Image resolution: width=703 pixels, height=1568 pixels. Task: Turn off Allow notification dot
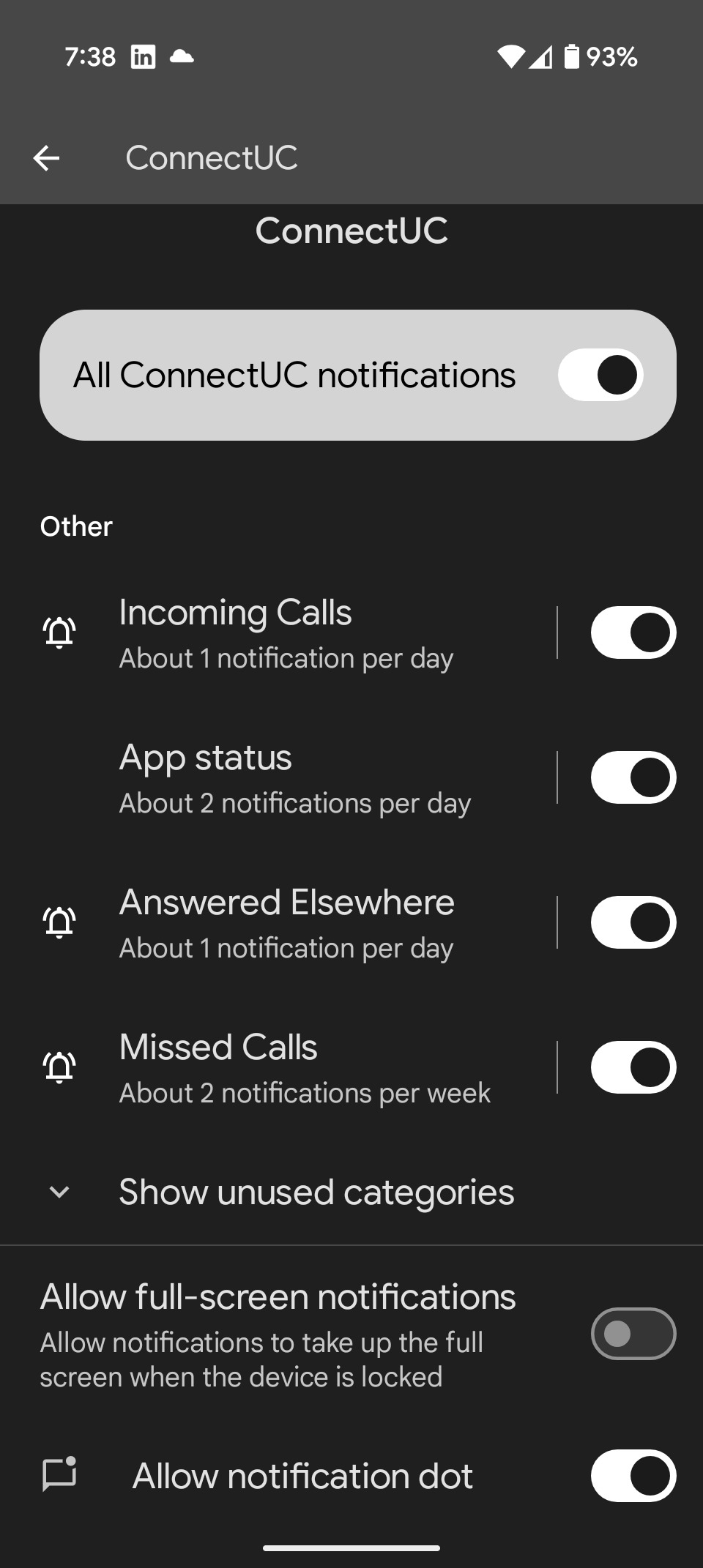(x=633, y=1476)
